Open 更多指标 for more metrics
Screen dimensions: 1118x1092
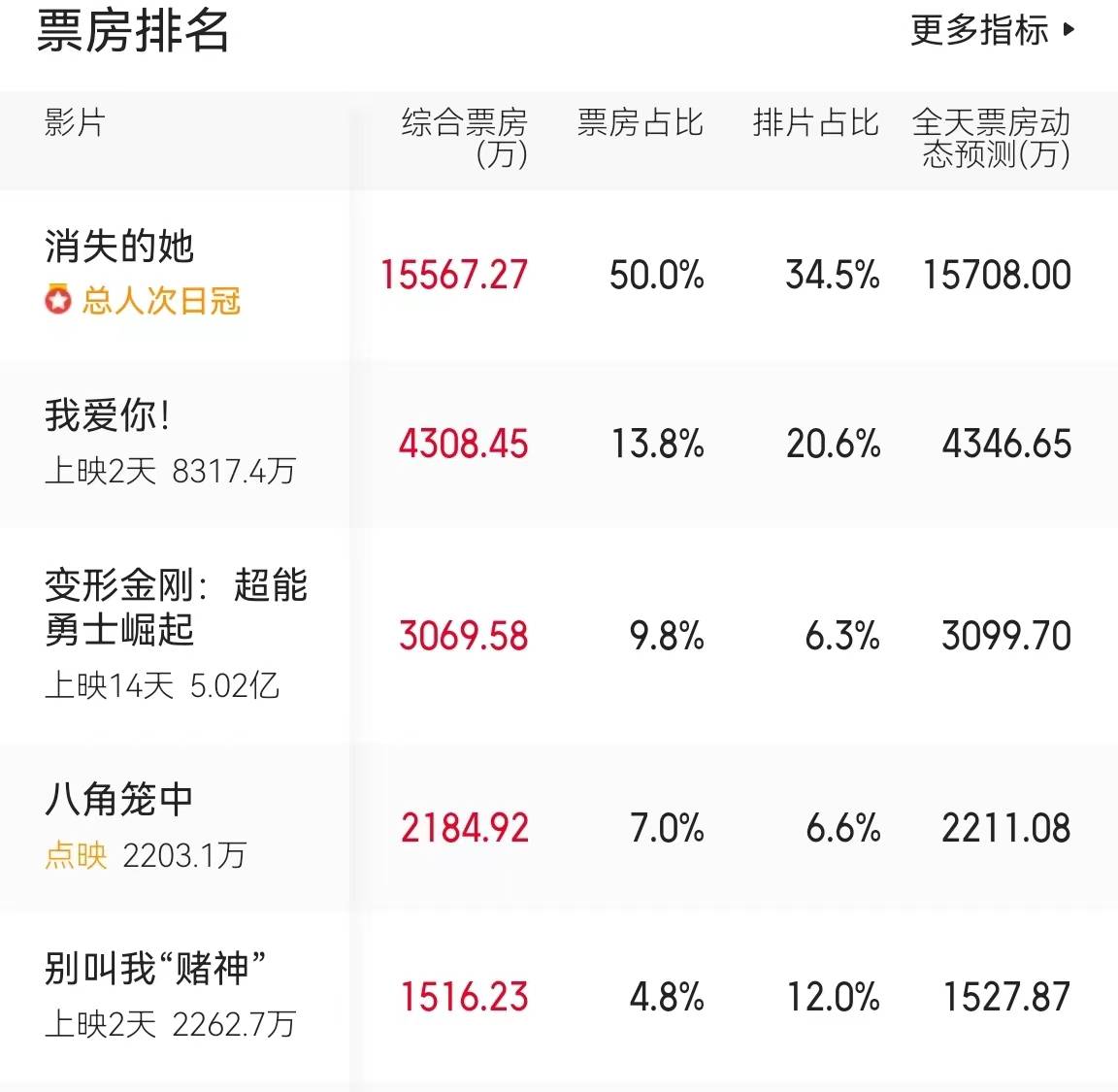click(x=992, y=30)
